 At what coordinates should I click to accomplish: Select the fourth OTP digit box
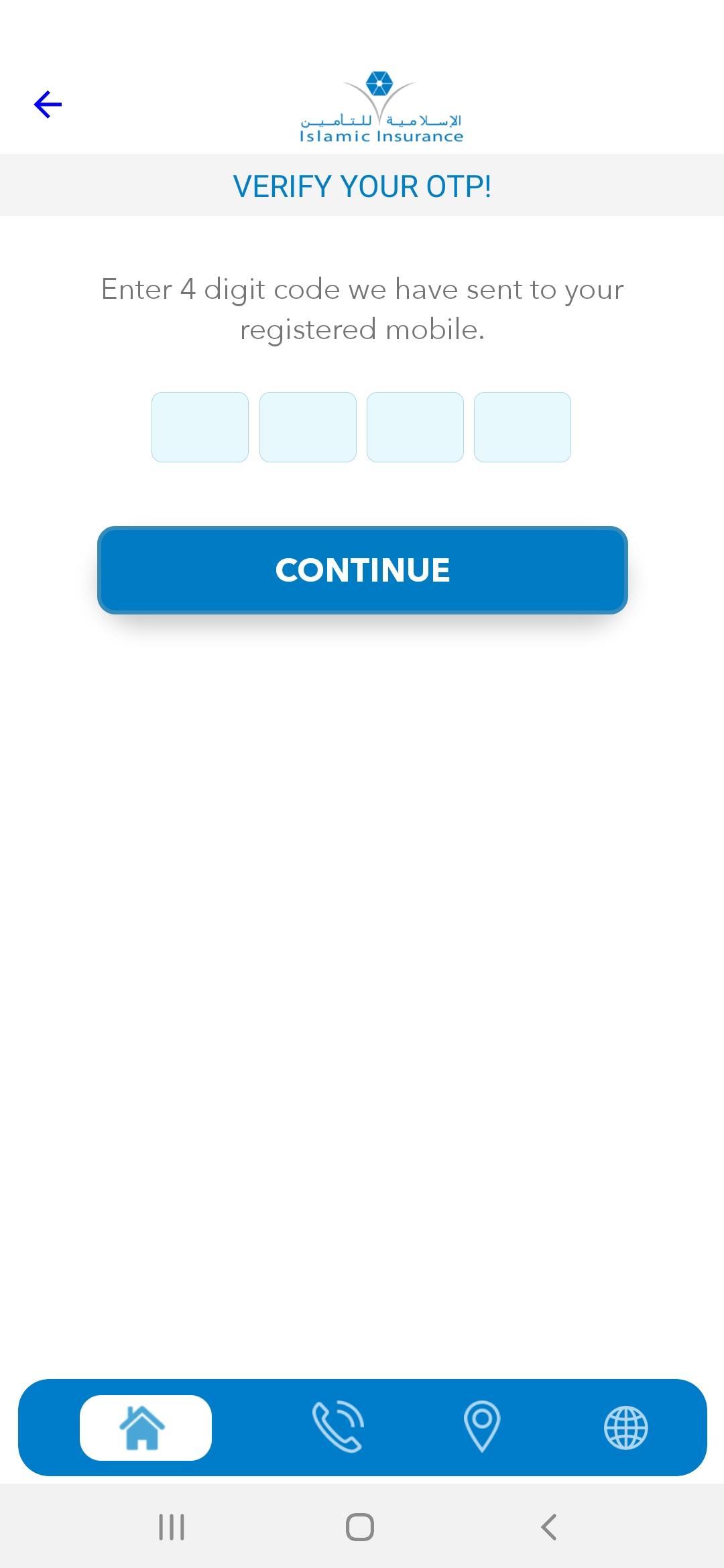(x=522, y=427)
